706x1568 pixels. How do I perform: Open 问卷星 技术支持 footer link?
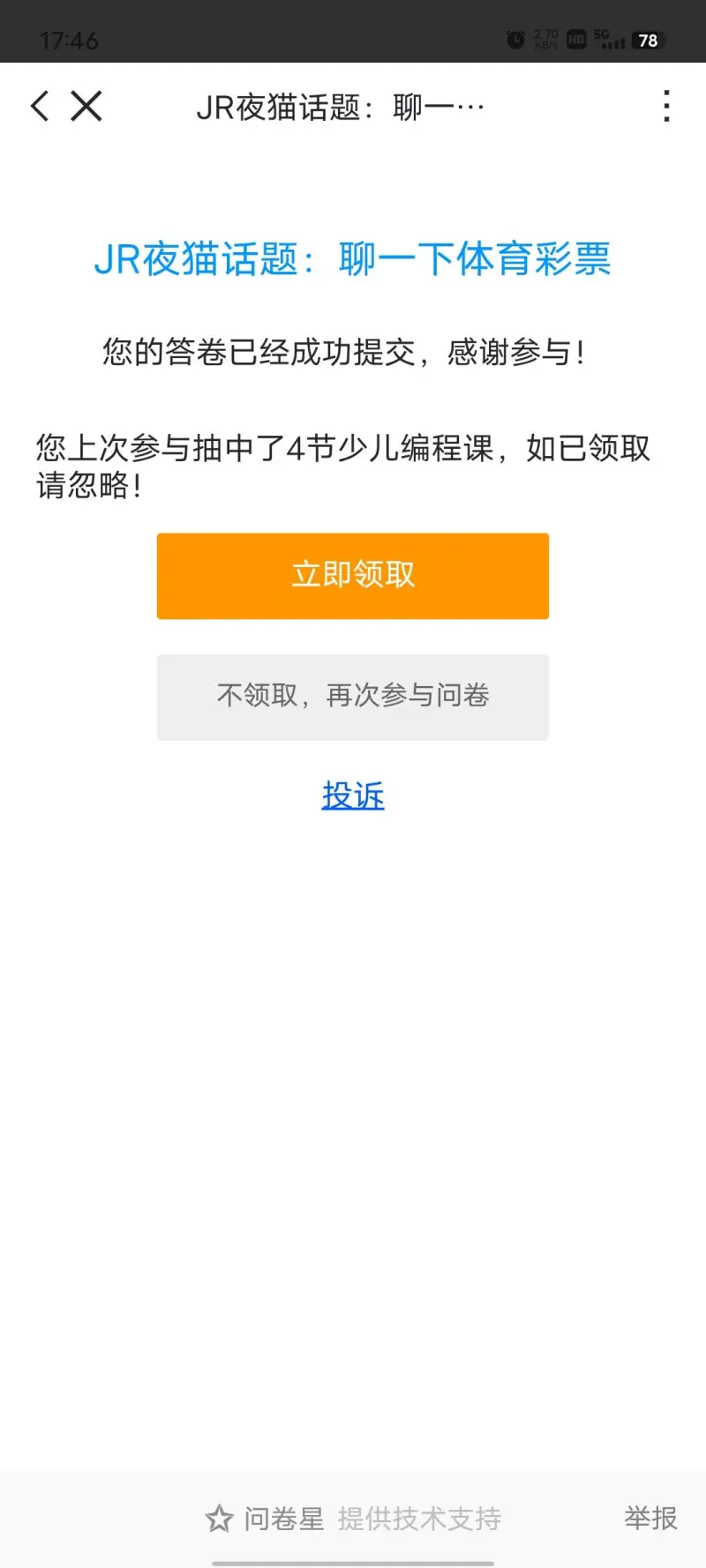tap(353, 1519)
